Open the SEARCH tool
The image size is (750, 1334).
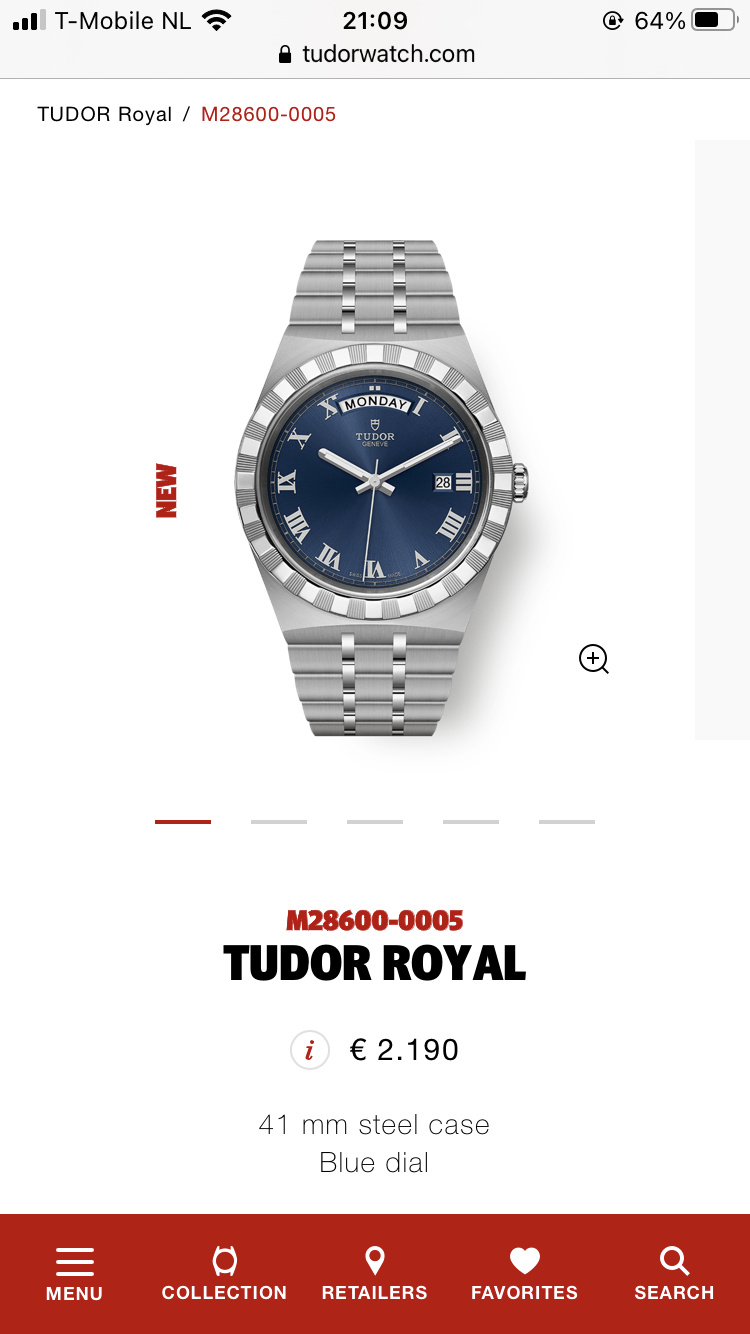pos(674,1274)
